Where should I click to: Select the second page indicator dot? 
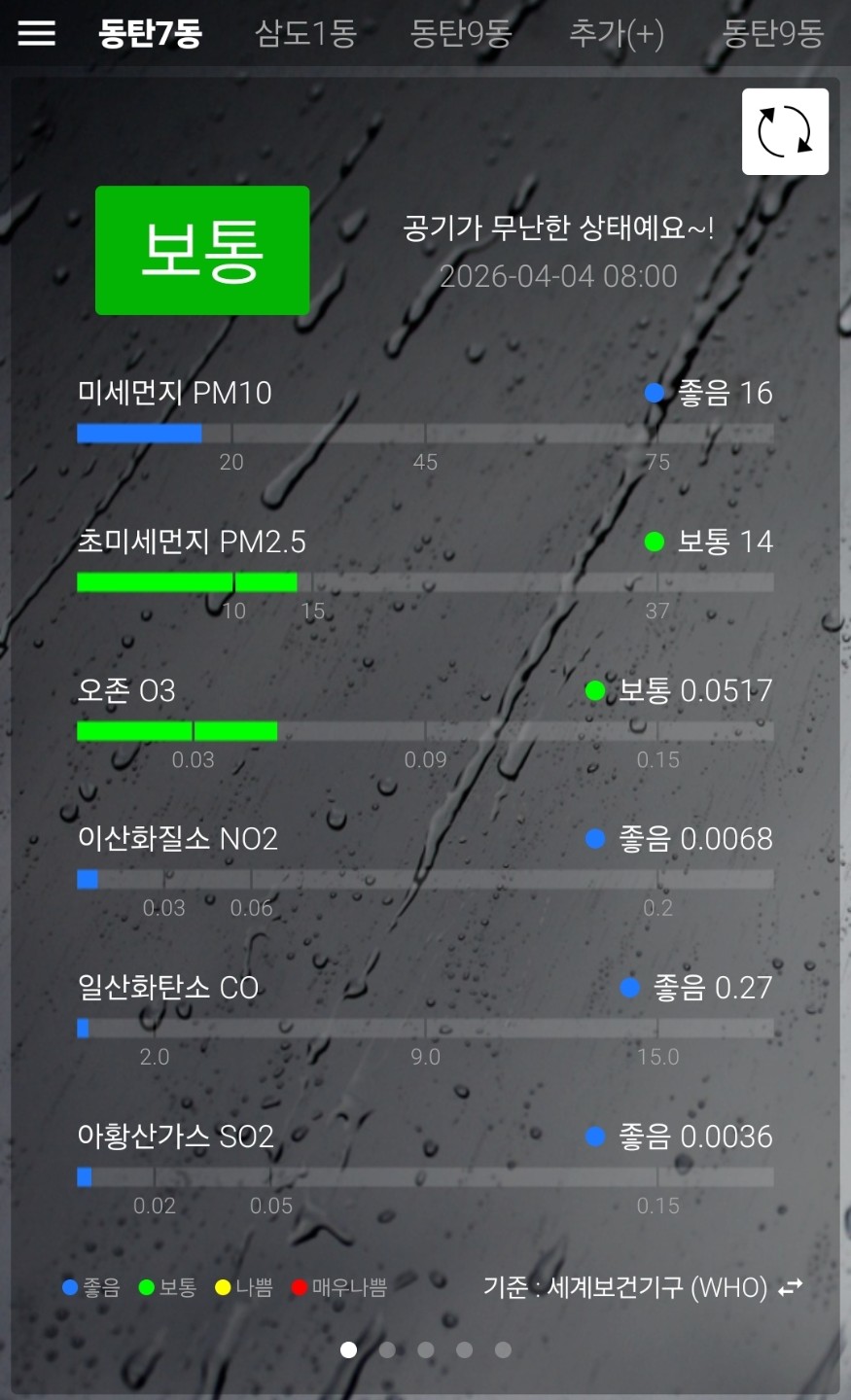387,1349
